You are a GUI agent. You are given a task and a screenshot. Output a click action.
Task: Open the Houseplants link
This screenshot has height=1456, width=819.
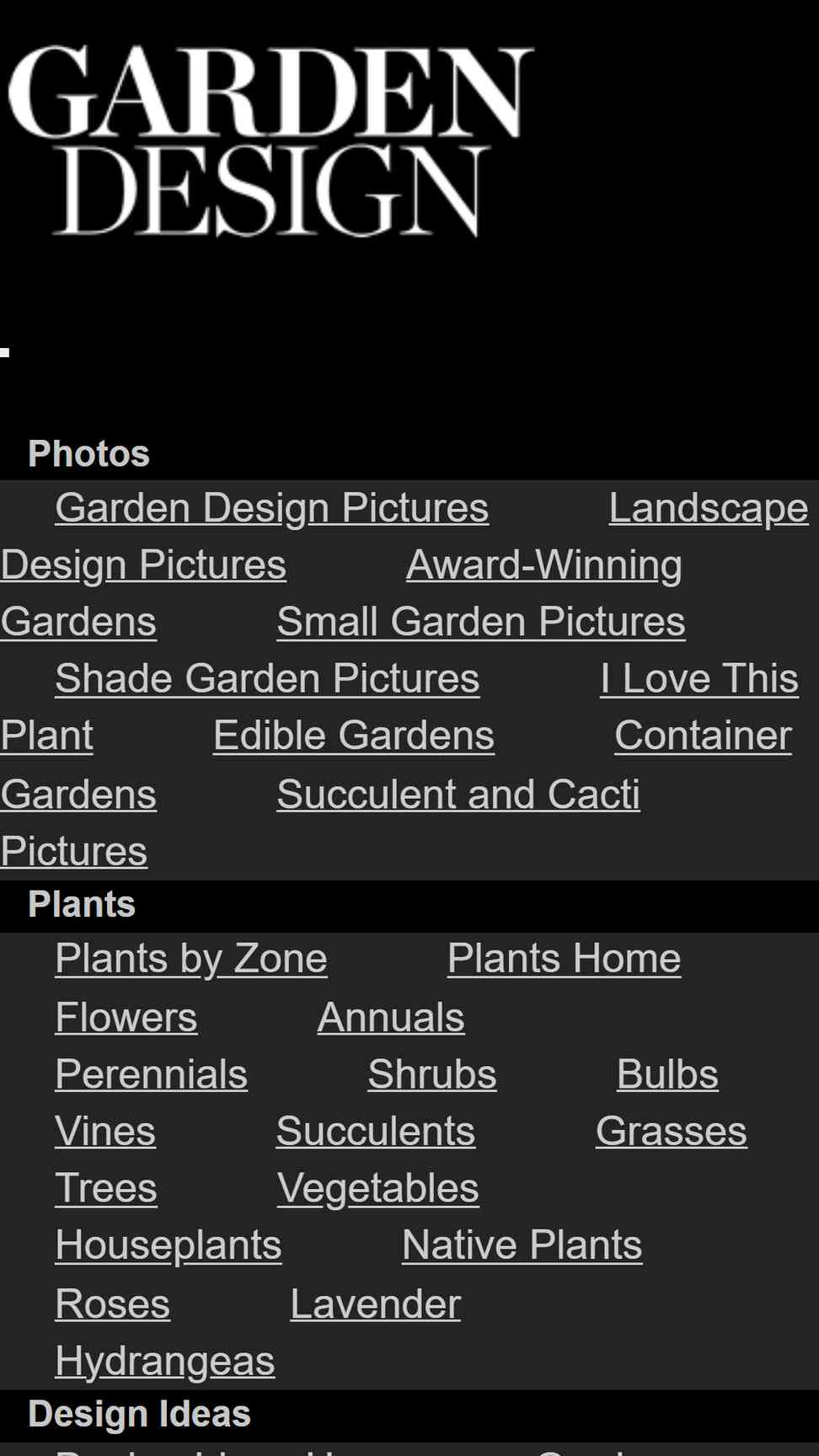coord(169,1245)
